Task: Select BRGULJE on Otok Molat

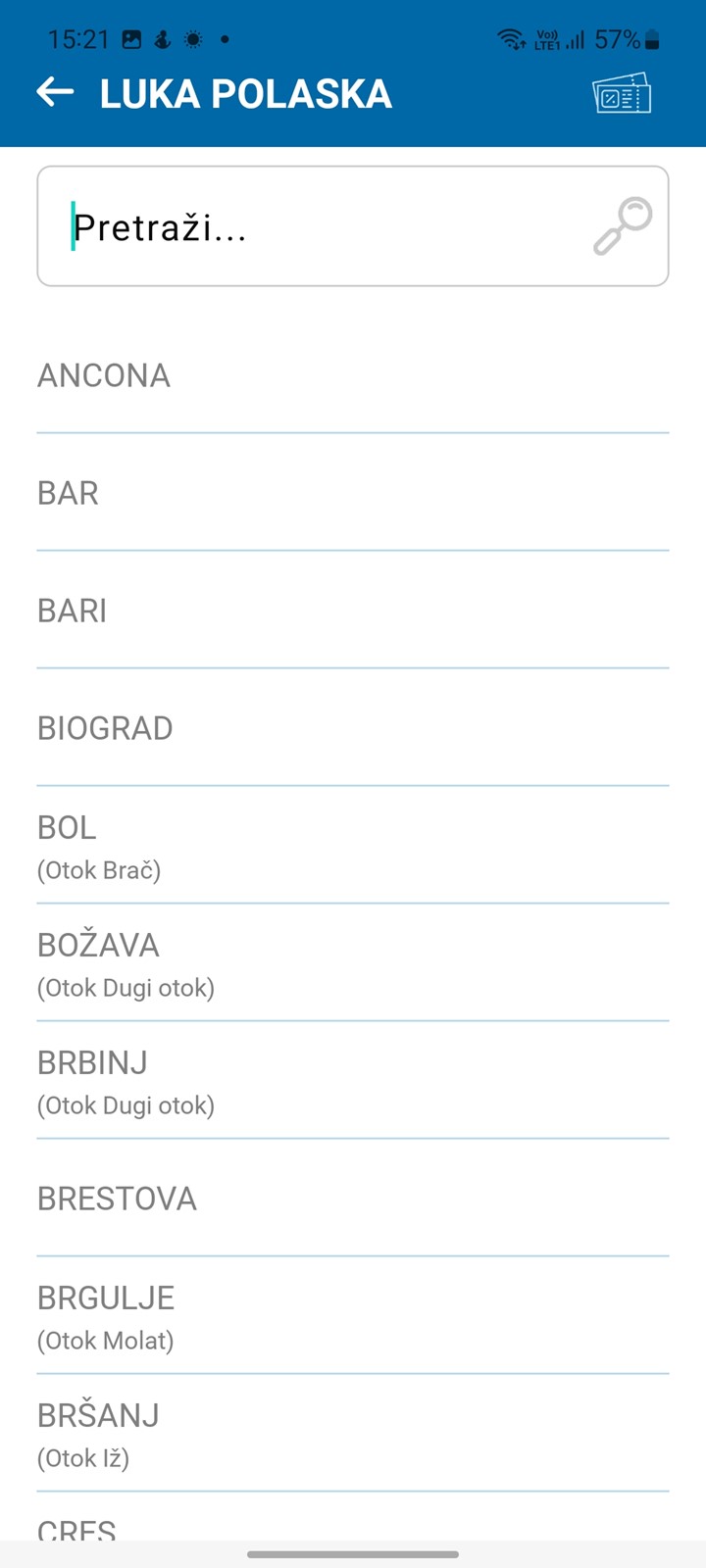Action: (x=353, y=1316)
